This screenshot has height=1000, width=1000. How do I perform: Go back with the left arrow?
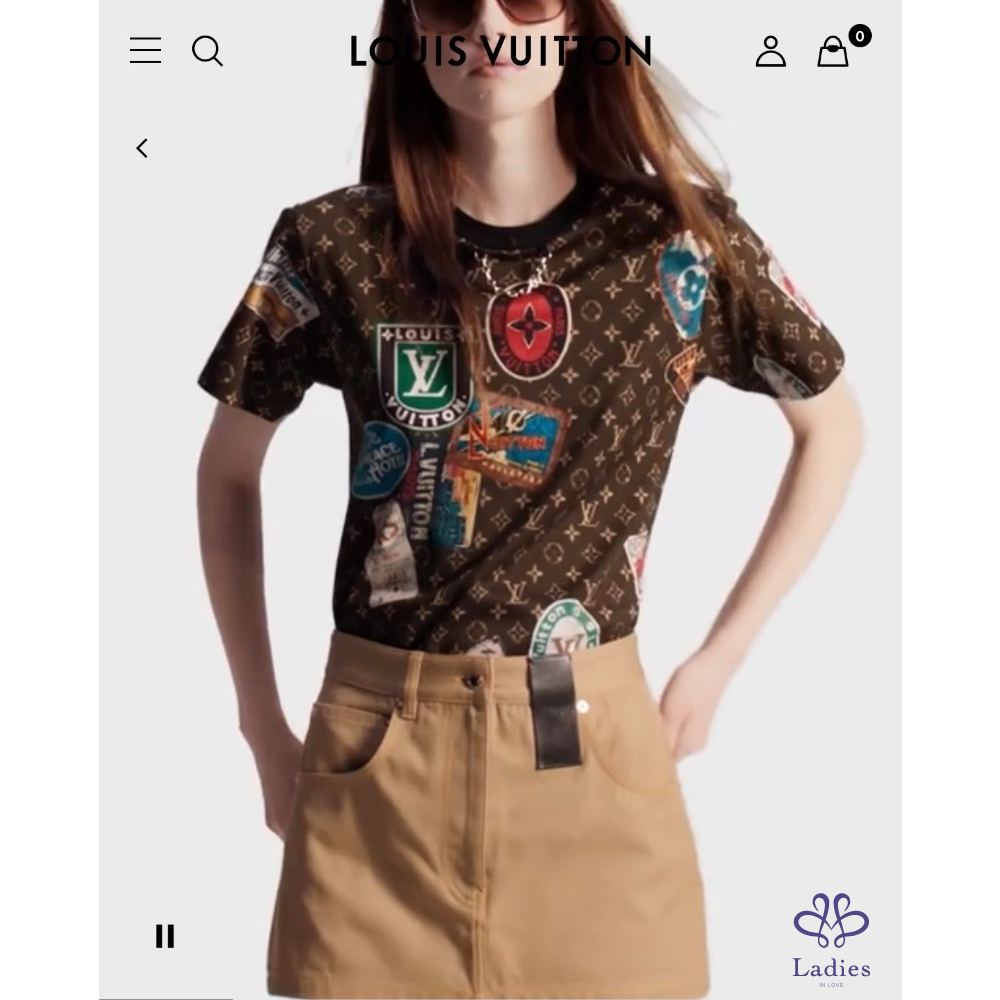coord(142,148)
